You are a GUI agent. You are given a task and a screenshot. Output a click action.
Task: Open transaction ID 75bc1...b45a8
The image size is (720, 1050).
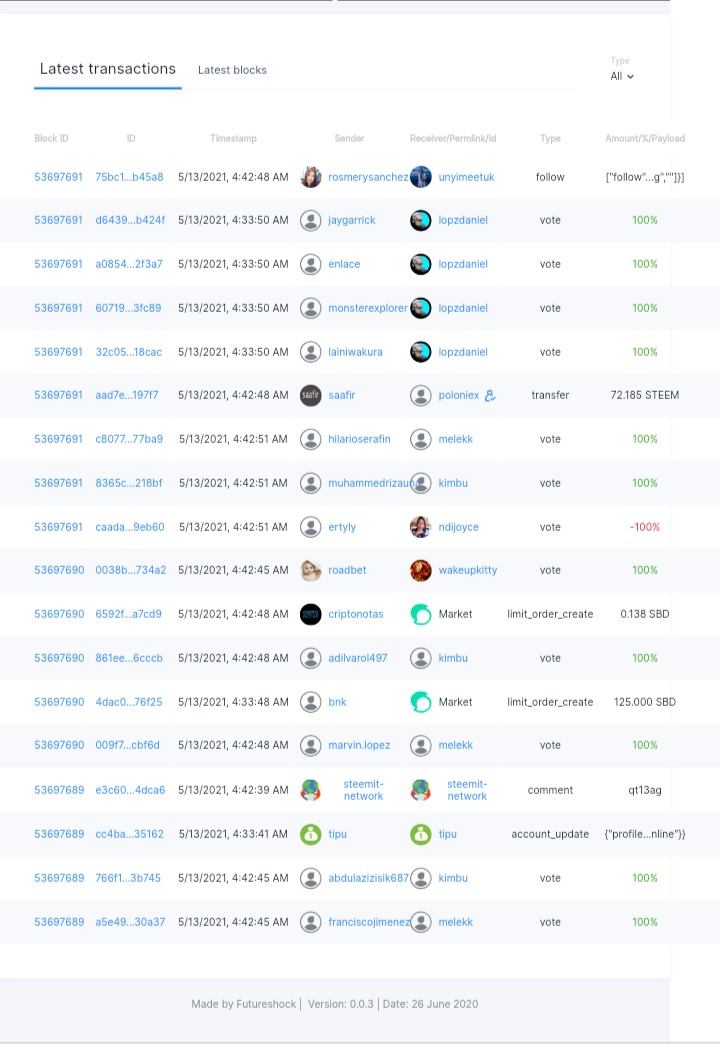click(129, 177)
